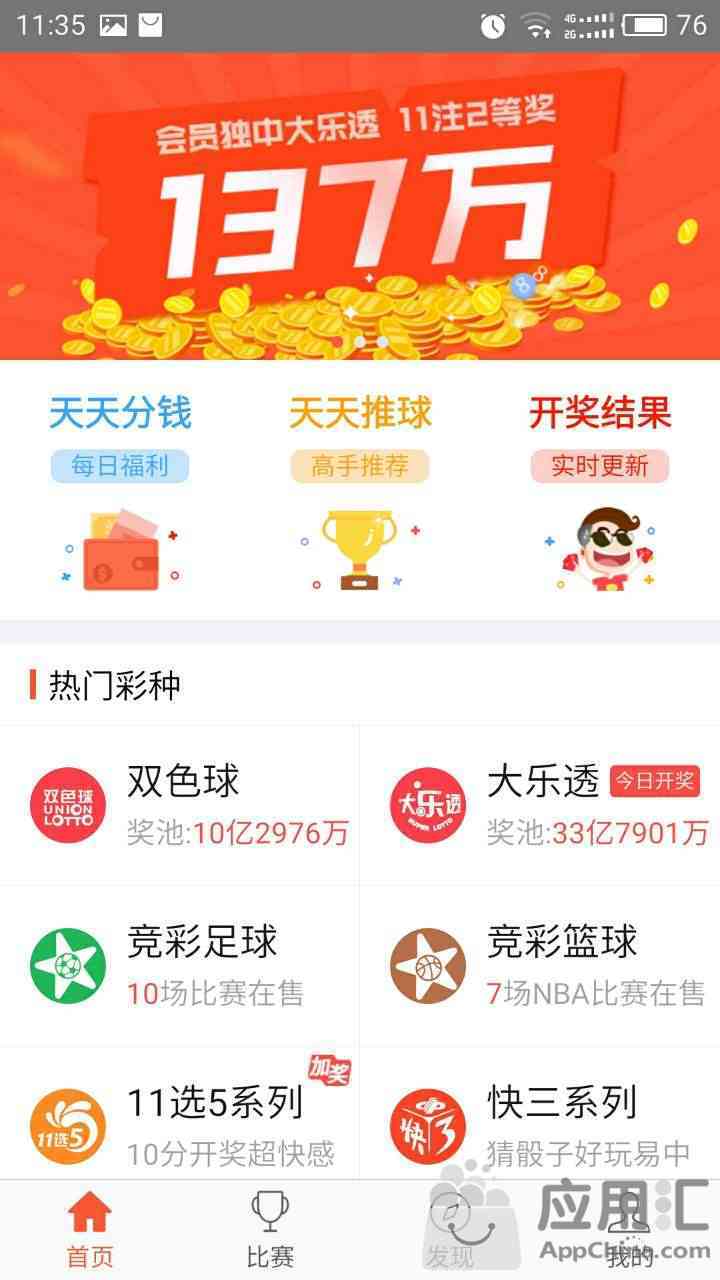Open 竞彩篮球 basketball betting

click(540, 965)
